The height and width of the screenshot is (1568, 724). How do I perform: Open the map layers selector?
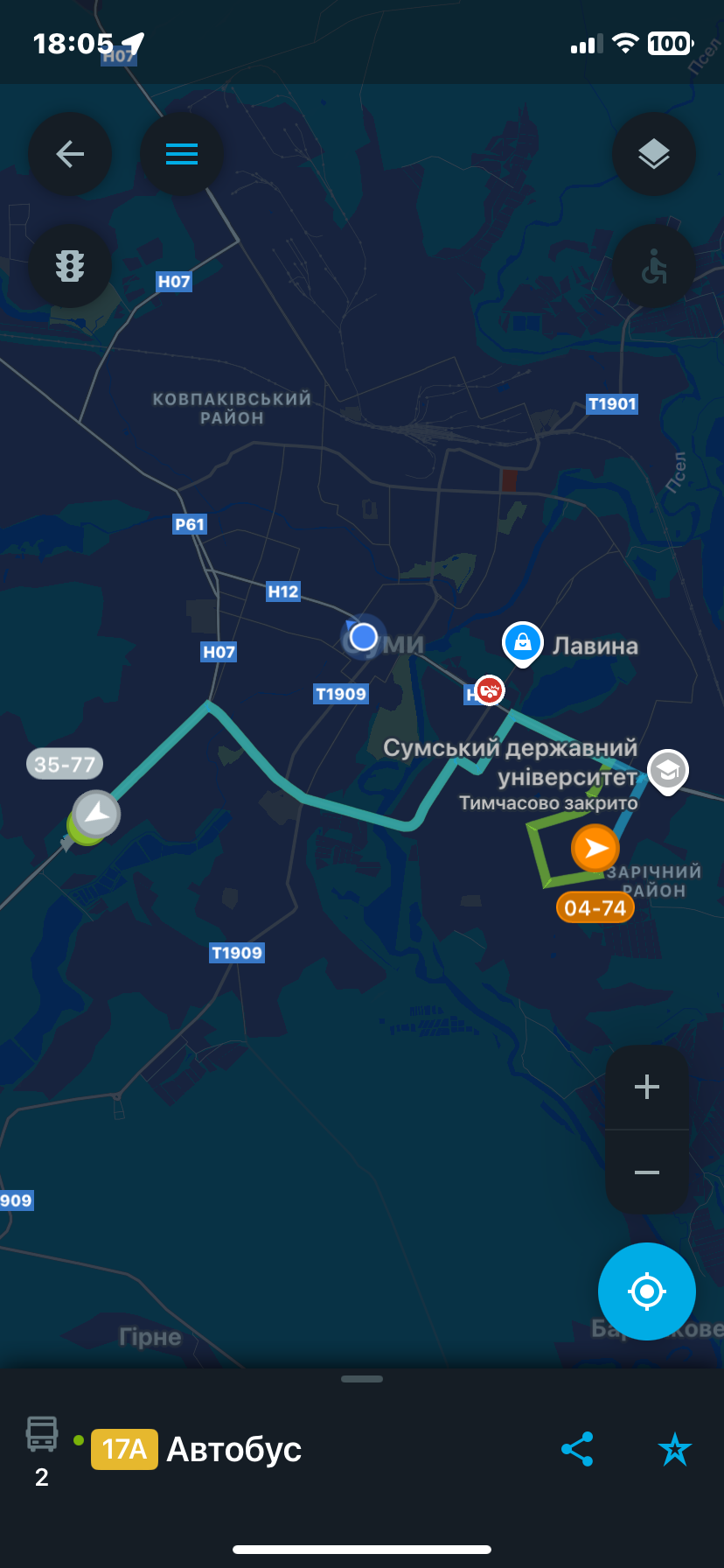click(654, 154)
